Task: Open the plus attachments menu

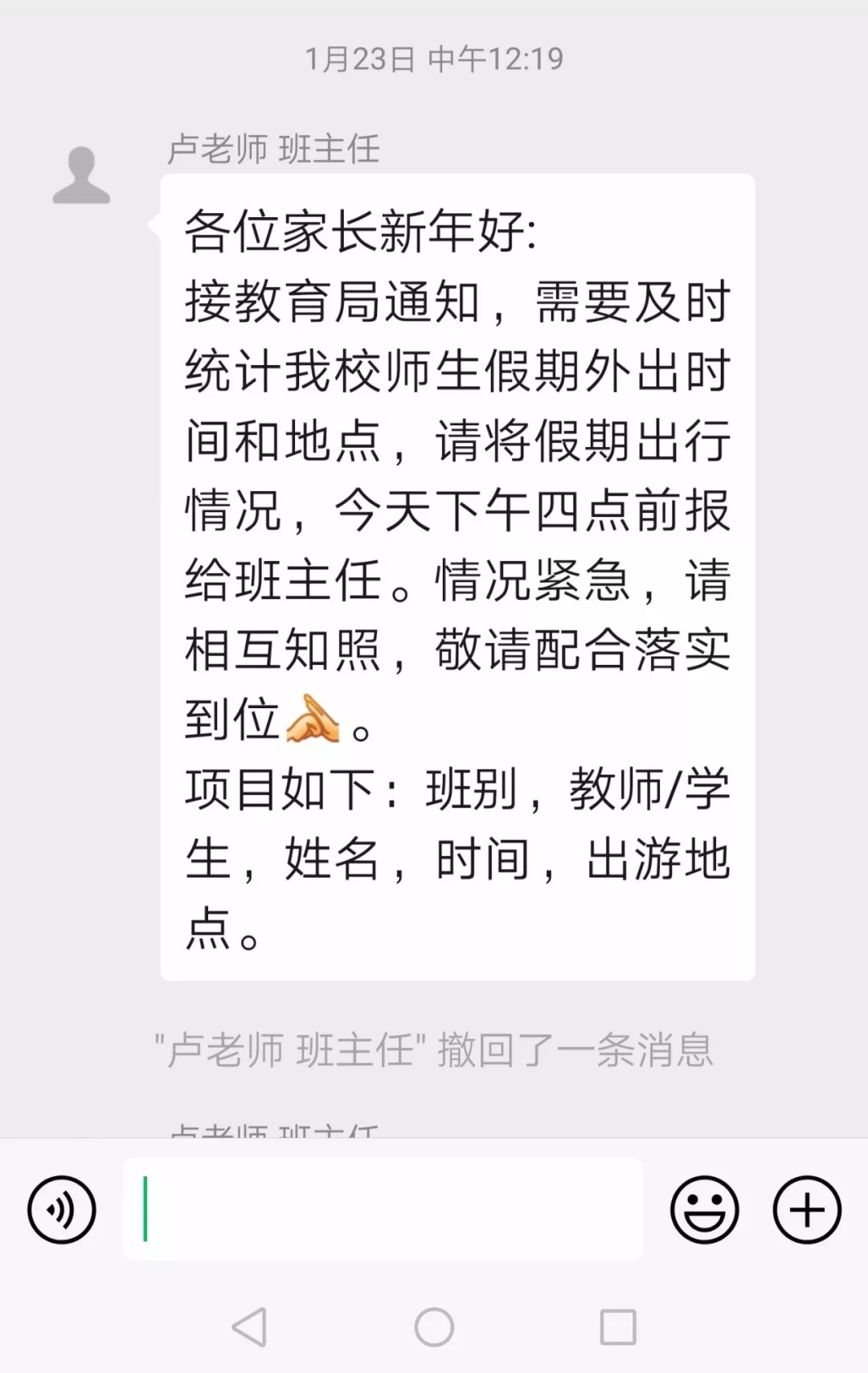Action: [807, 1209]
